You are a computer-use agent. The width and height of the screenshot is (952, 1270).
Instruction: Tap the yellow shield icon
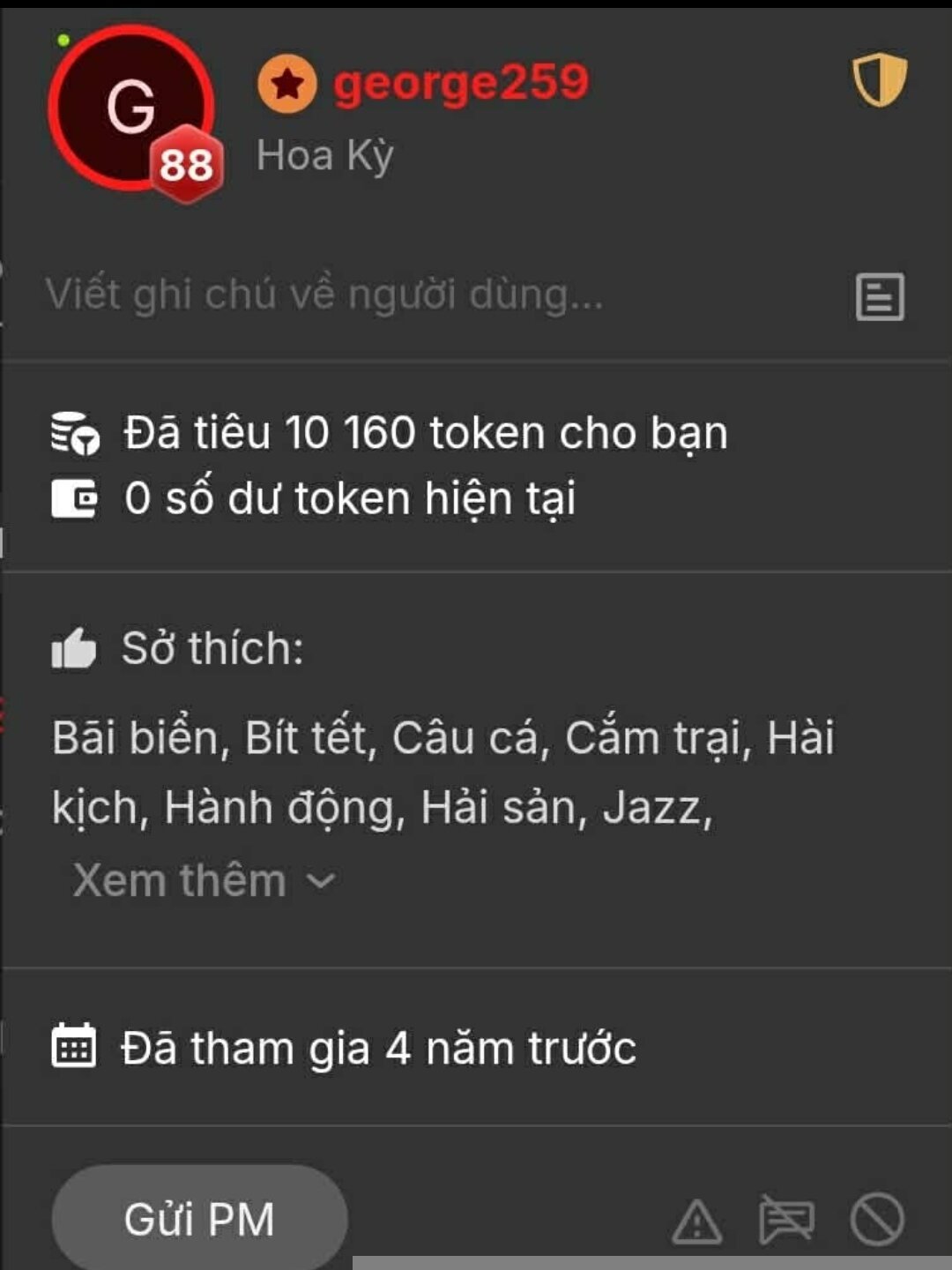tap(879, 80)
